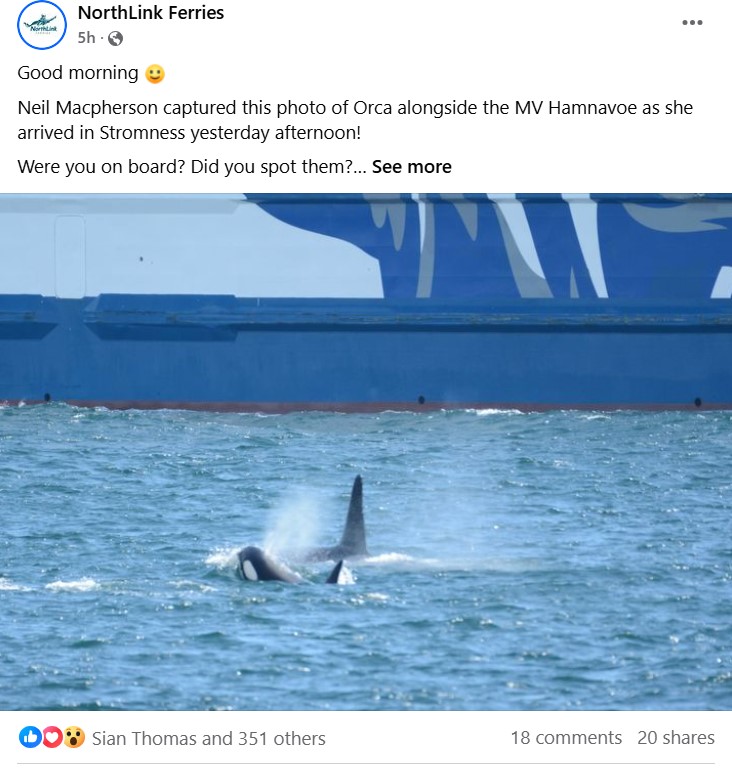Visit the NorthLink Ferries page name link
Image resolution: width=732 pixels, height=768 pixels.
151,13
